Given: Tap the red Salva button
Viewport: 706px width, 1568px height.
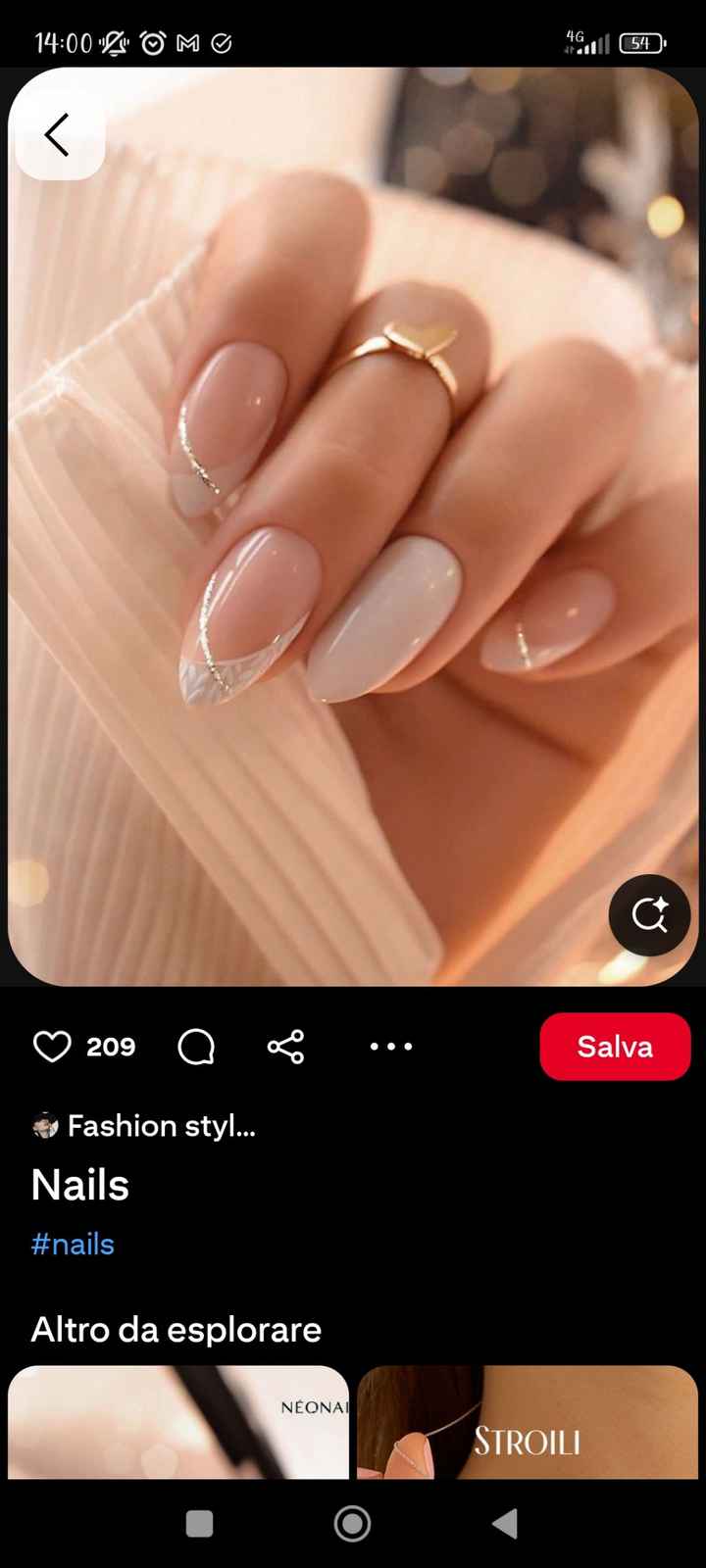Looking at the screenshot, I should click(x=615, y=1047).
